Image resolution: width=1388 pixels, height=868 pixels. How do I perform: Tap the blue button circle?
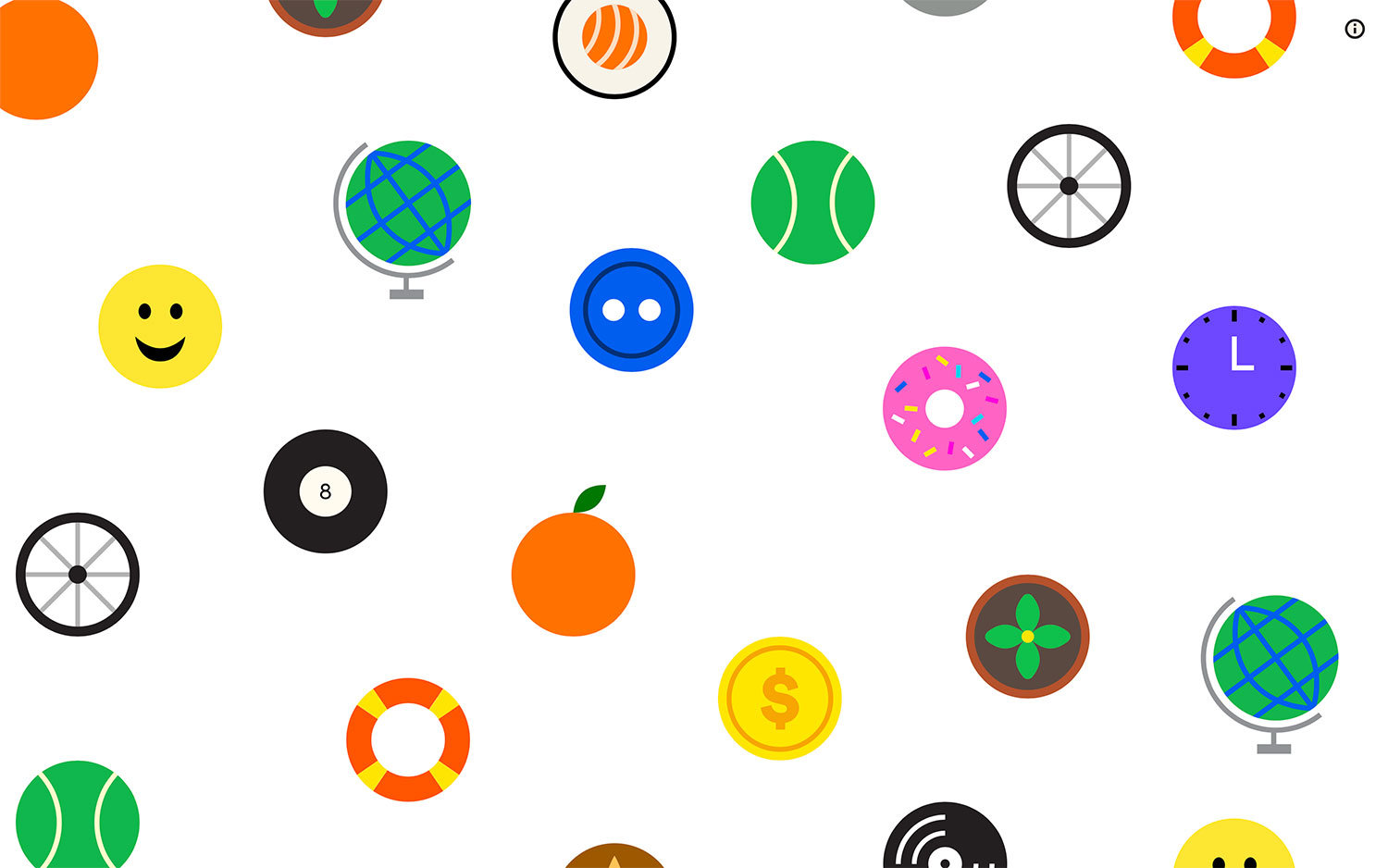click(631, 310)
